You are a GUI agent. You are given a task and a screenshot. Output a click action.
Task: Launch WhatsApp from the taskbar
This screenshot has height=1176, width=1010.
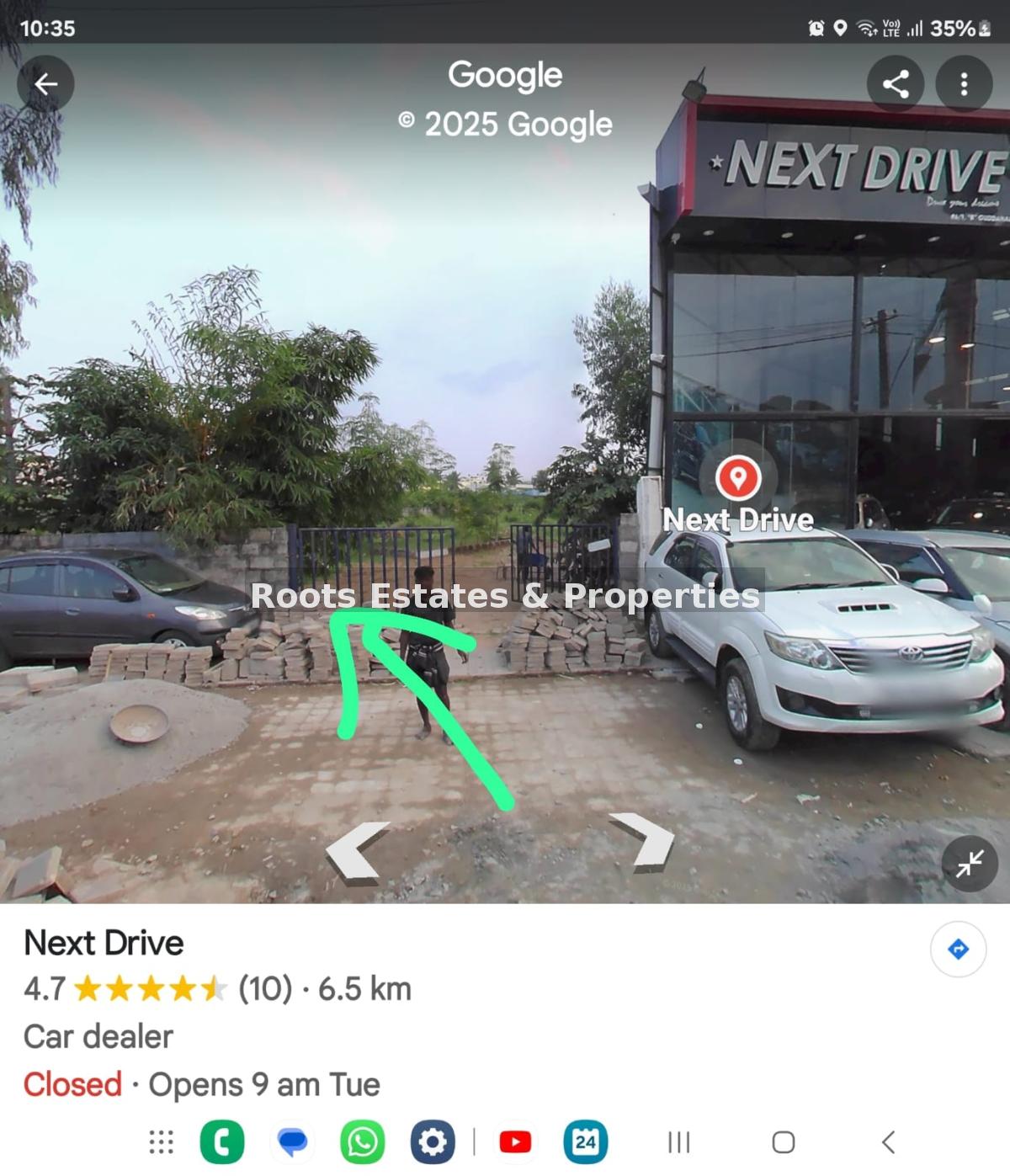362,1142
